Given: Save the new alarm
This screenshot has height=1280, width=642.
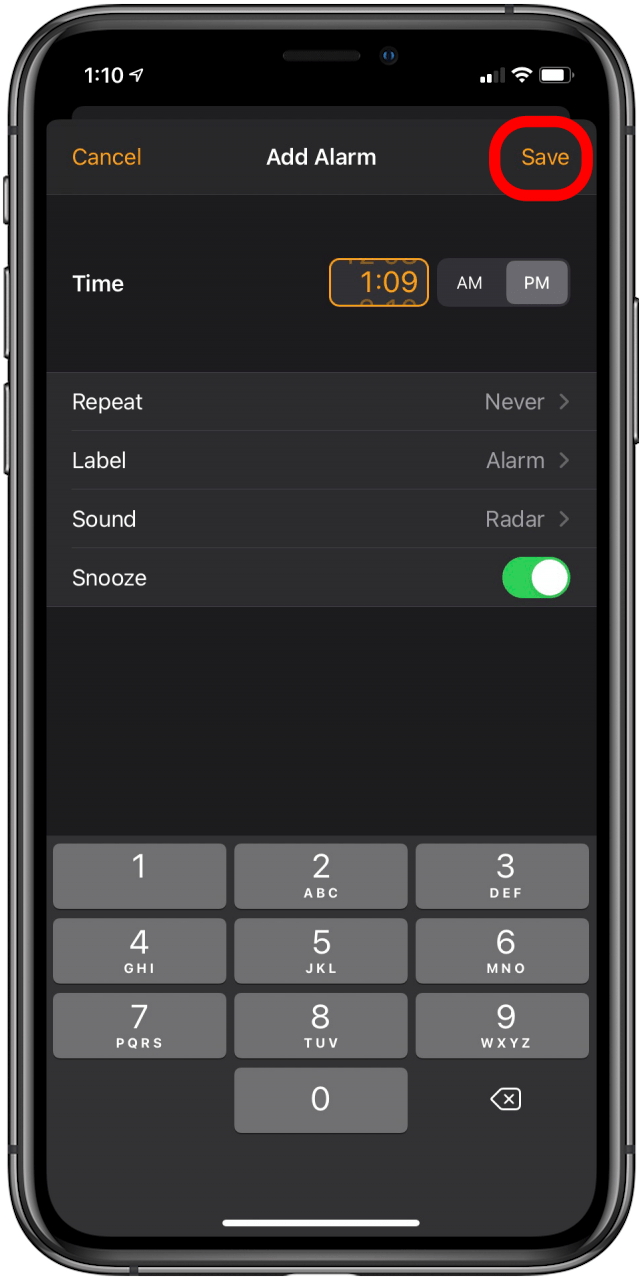Looking at the screenshot, I should coord(545,157).
